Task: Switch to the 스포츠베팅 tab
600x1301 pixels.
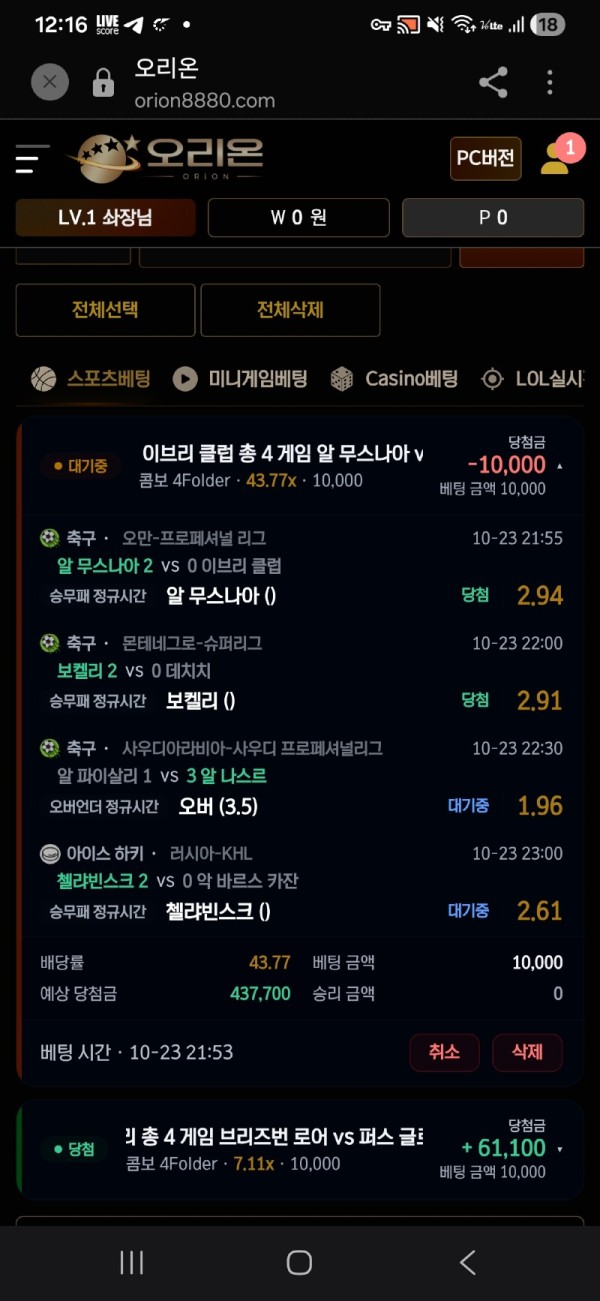Action: [91, 379]
